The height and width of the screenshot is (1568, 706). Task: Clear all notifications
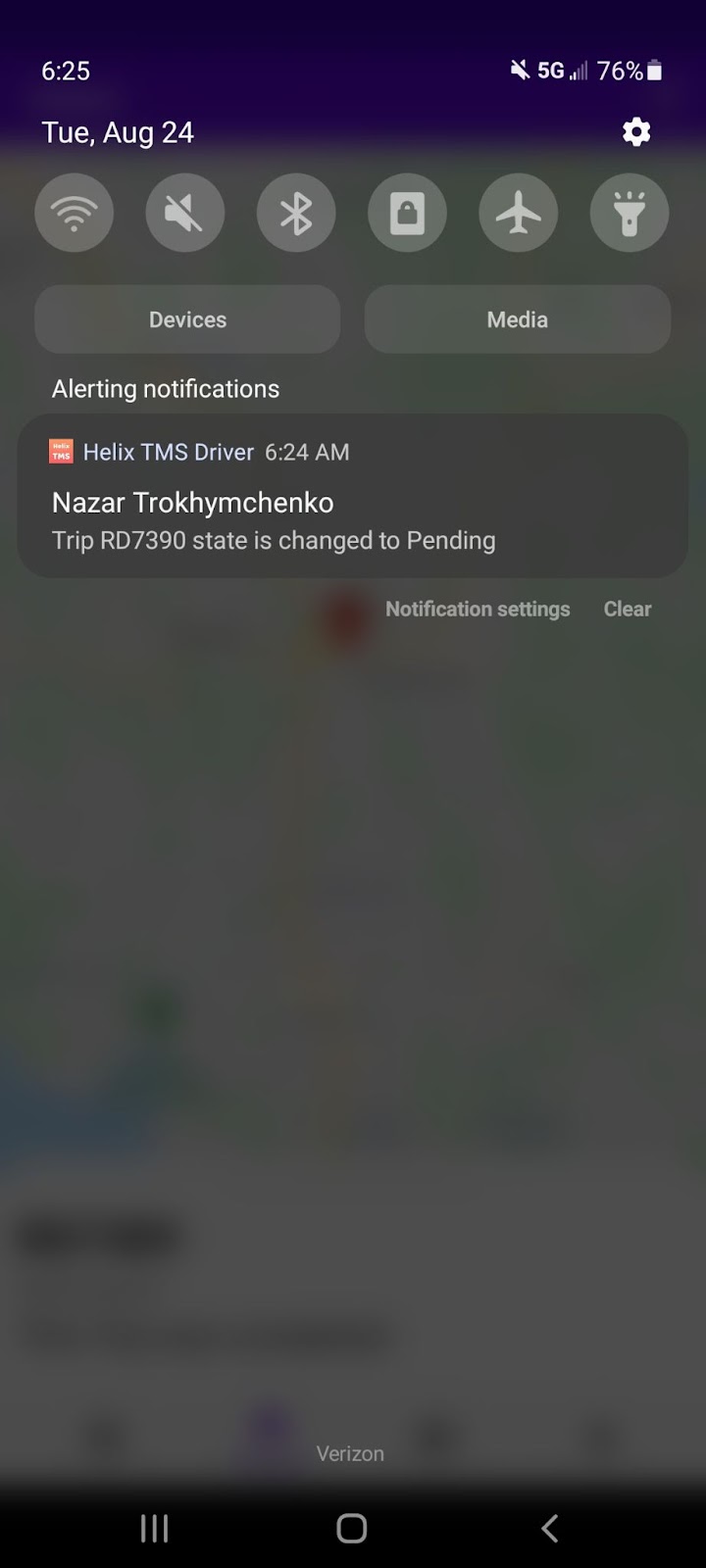[x=627, y=609]
